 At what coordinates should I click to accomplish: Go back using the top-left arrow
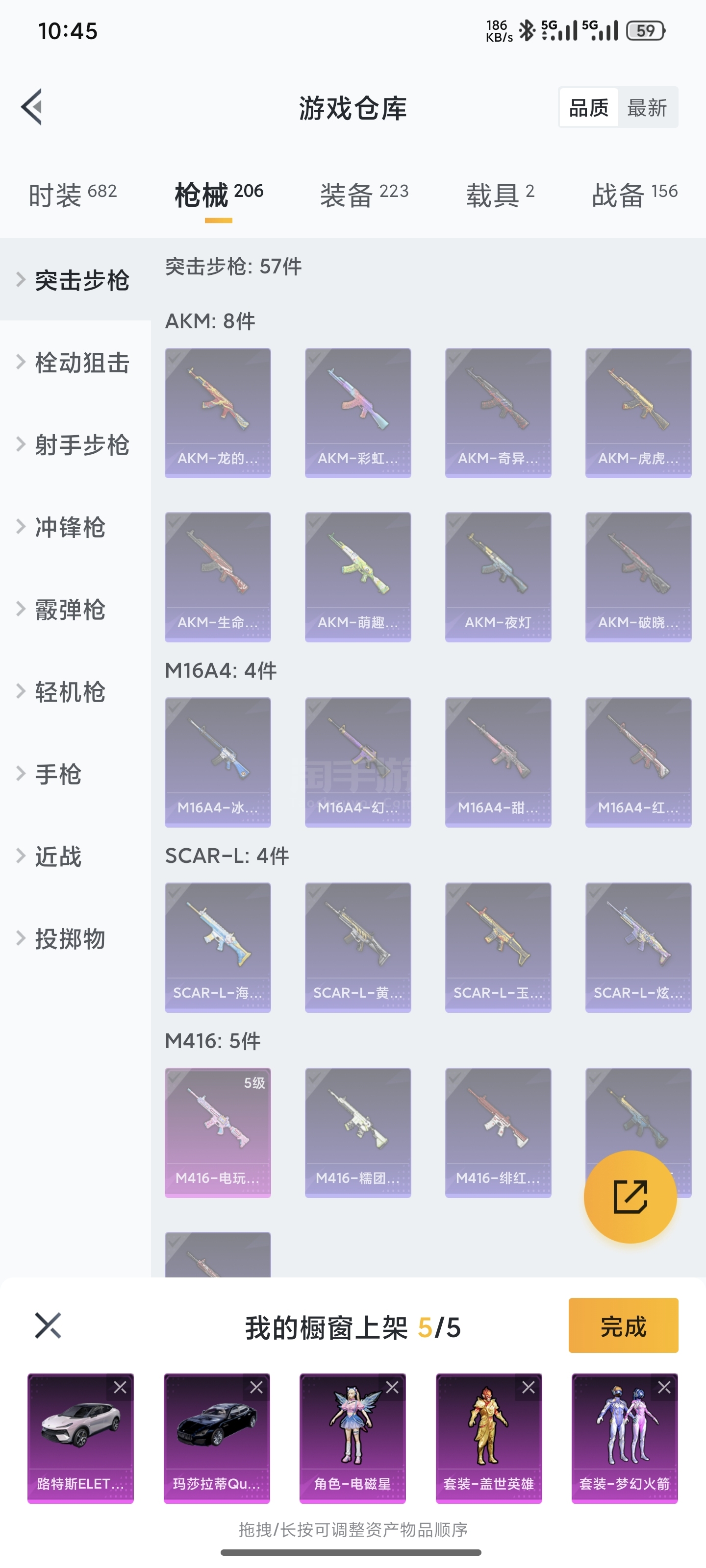coord(32,107)
